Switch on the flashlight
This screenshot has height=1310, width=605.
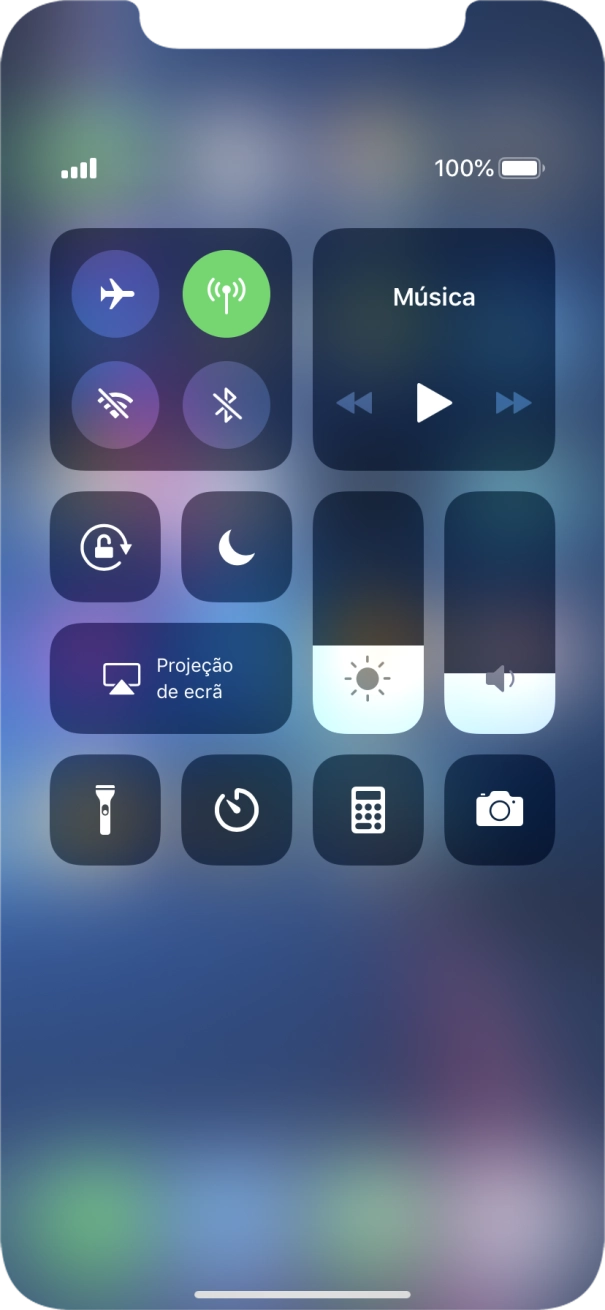click(105, 809)
